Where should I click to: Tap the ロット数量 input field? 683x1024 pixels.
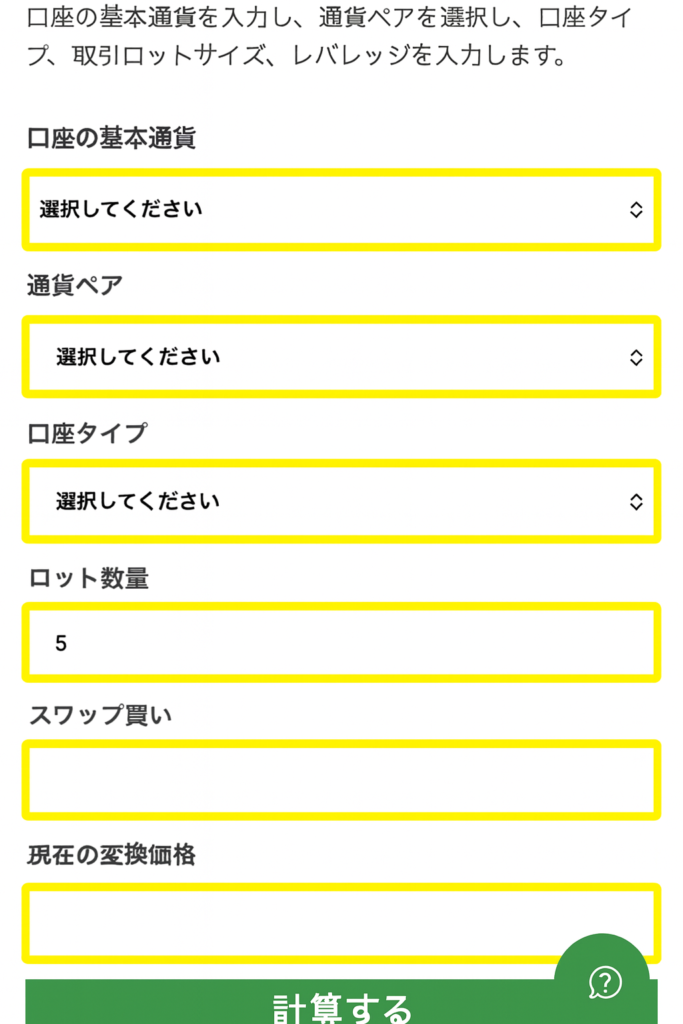(341, 643)
